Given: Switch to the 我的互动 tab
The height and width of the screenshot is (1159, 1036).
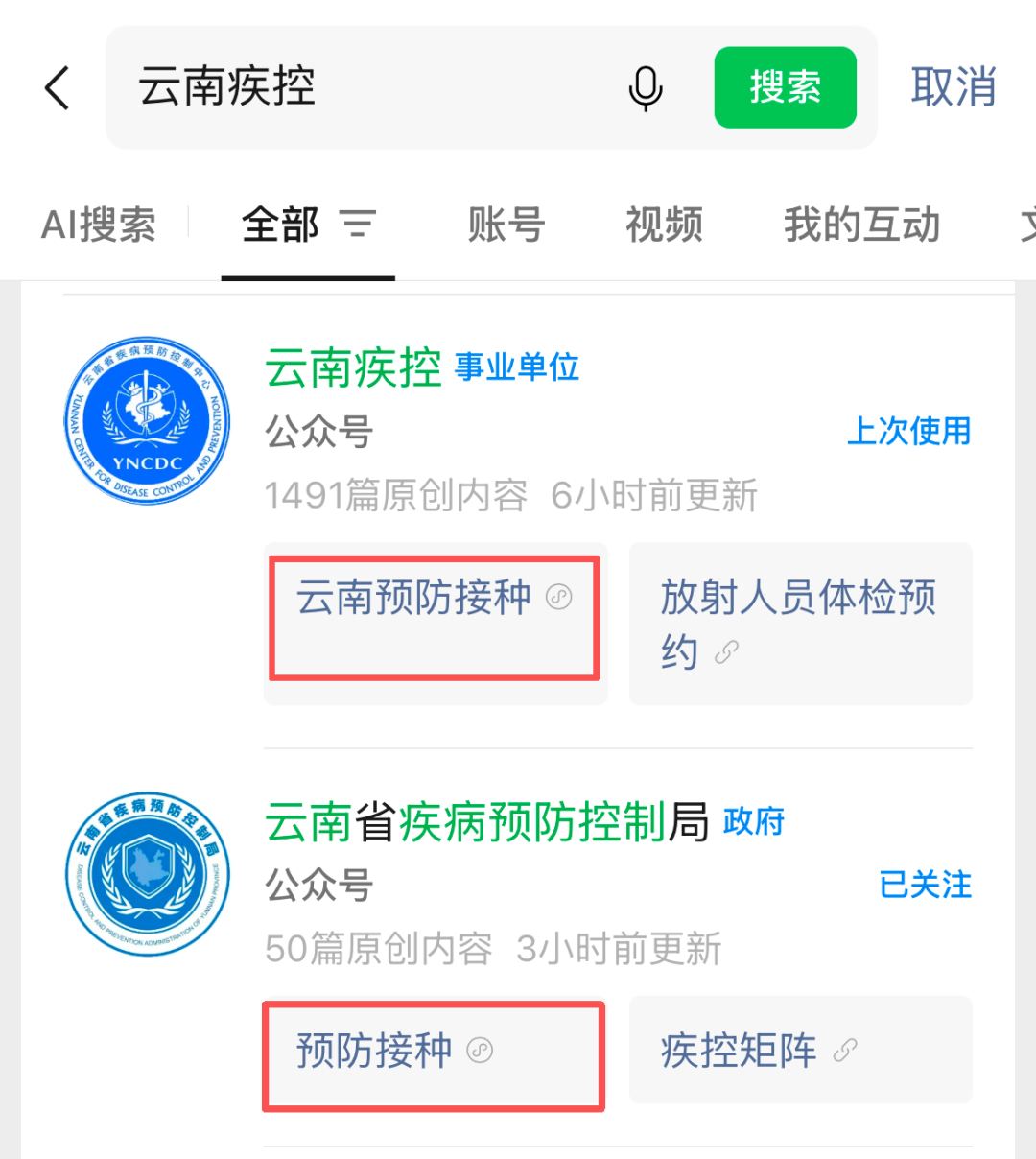Looking at the screenshot, I should coord(861,225).
